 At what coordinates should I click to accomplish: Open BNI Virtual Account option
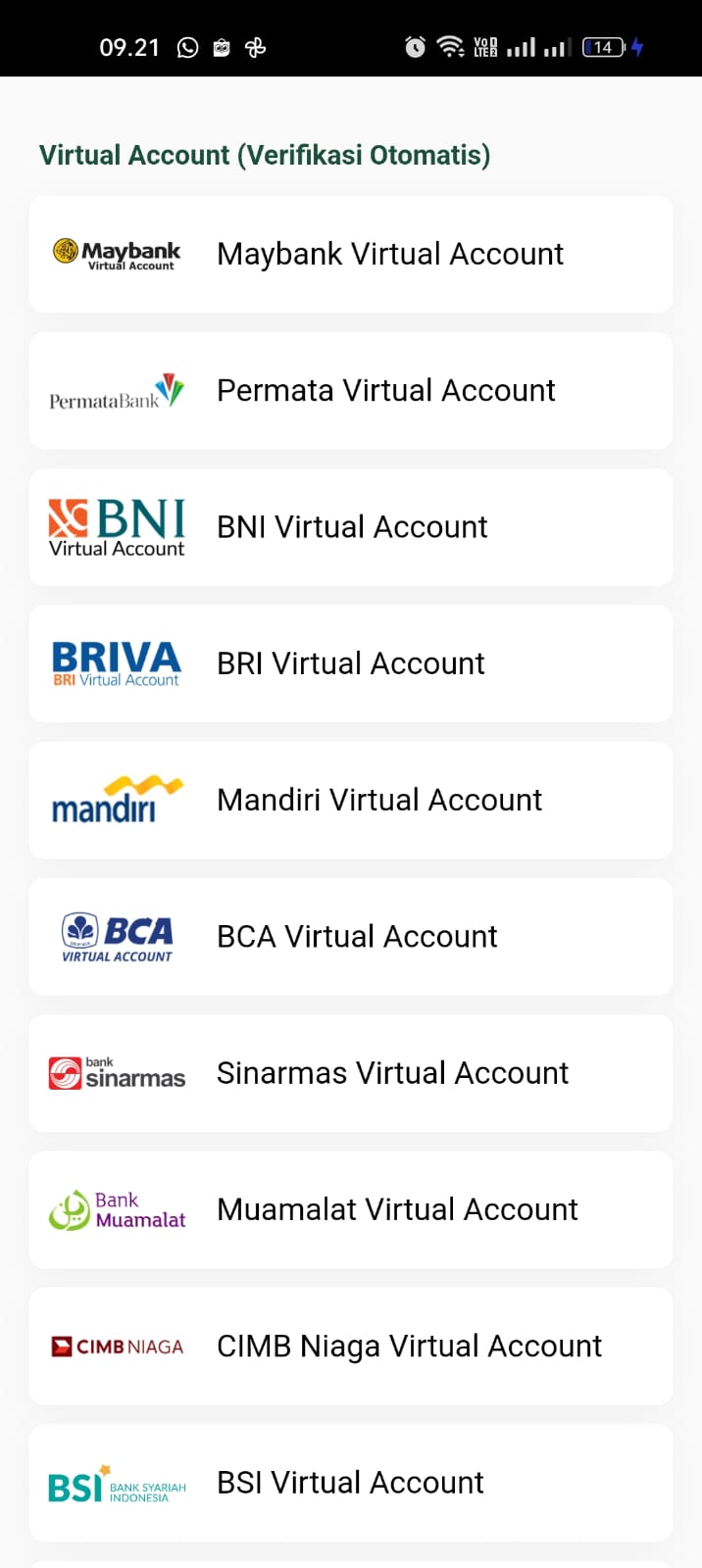click(350, 527)
